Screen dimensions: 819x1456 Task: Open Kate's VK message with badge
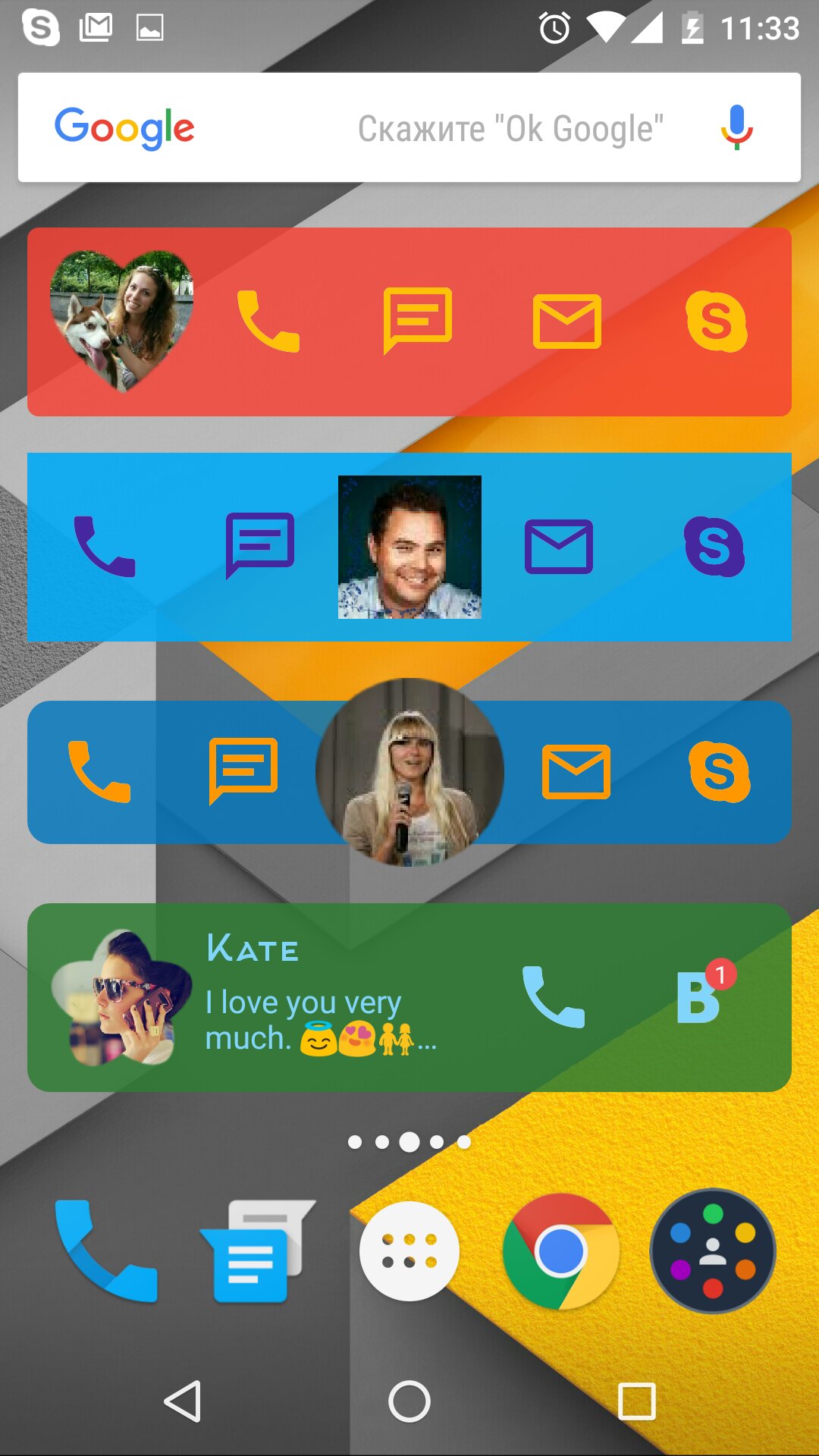pos(701,996)
